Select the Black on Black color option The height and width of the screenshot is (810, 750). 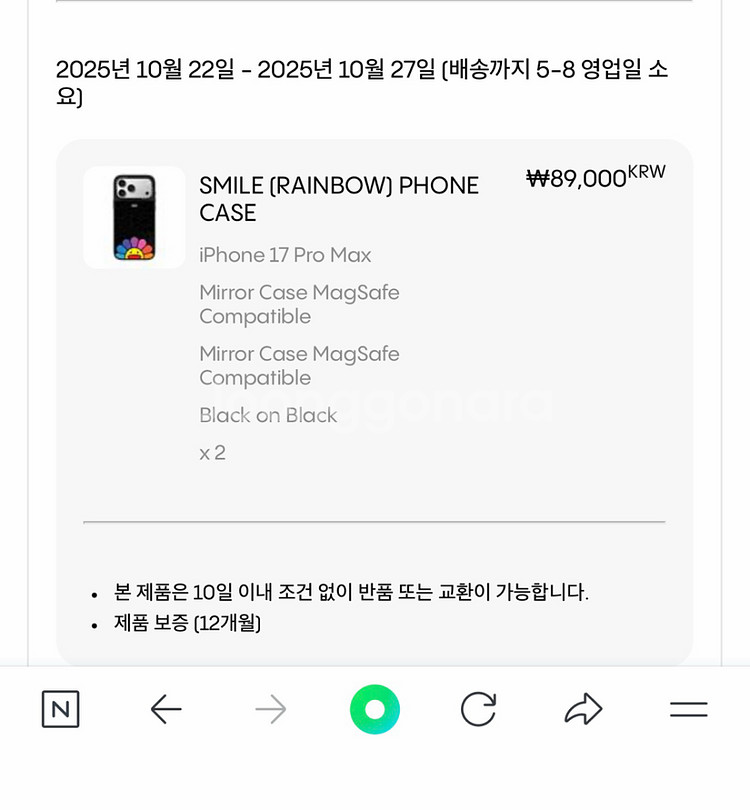268,415
